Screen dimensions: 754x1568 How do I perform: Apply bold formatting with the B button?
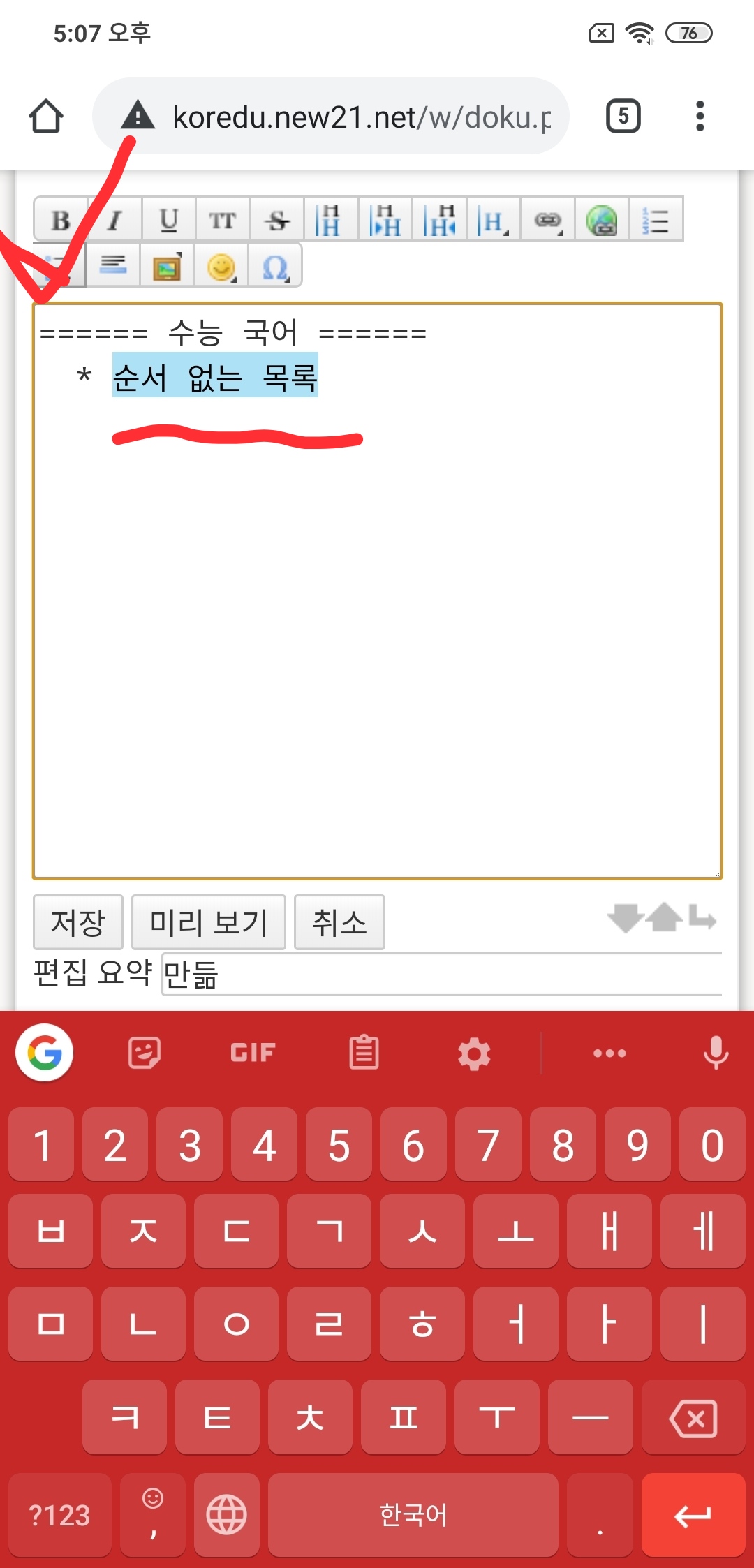[61, 220]
